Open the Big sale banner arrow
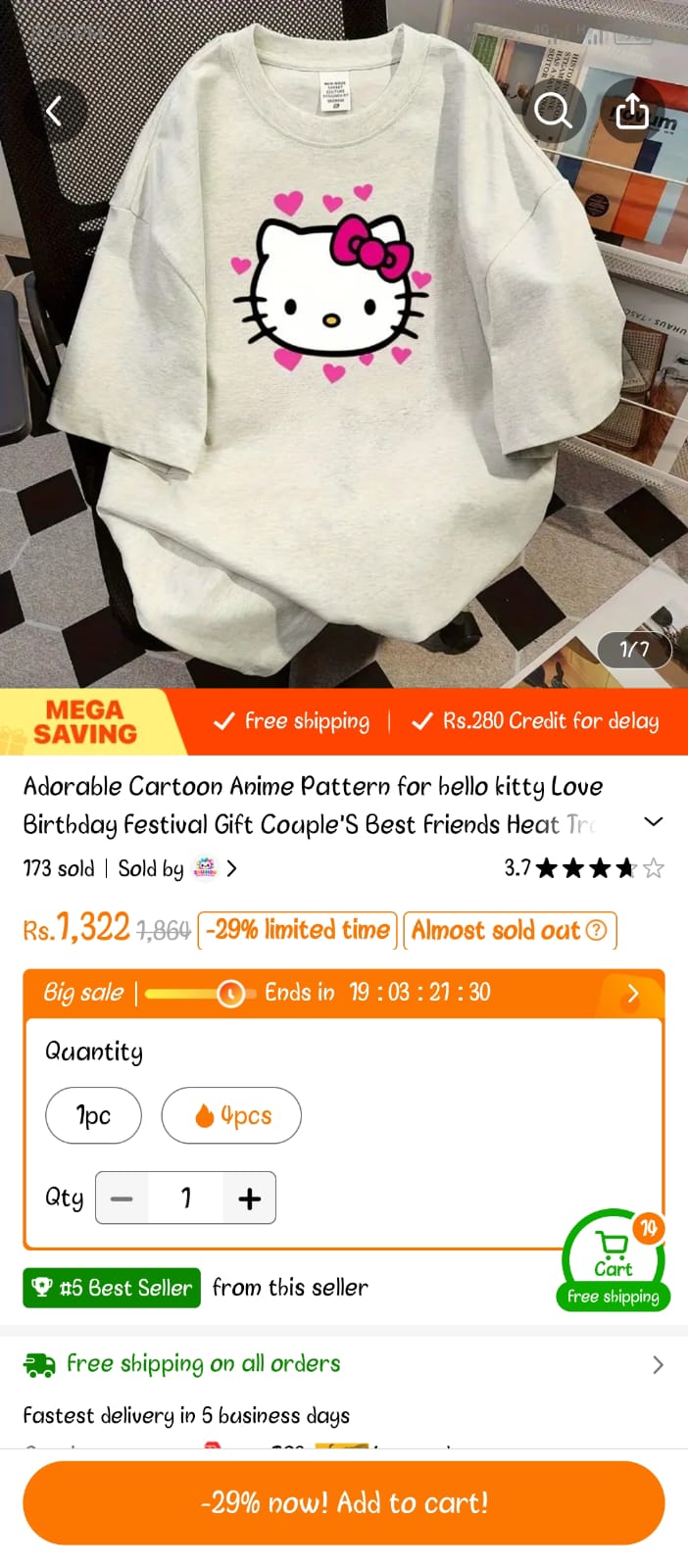Screen dimensions: 688x1568 click(x=632, y=994)
